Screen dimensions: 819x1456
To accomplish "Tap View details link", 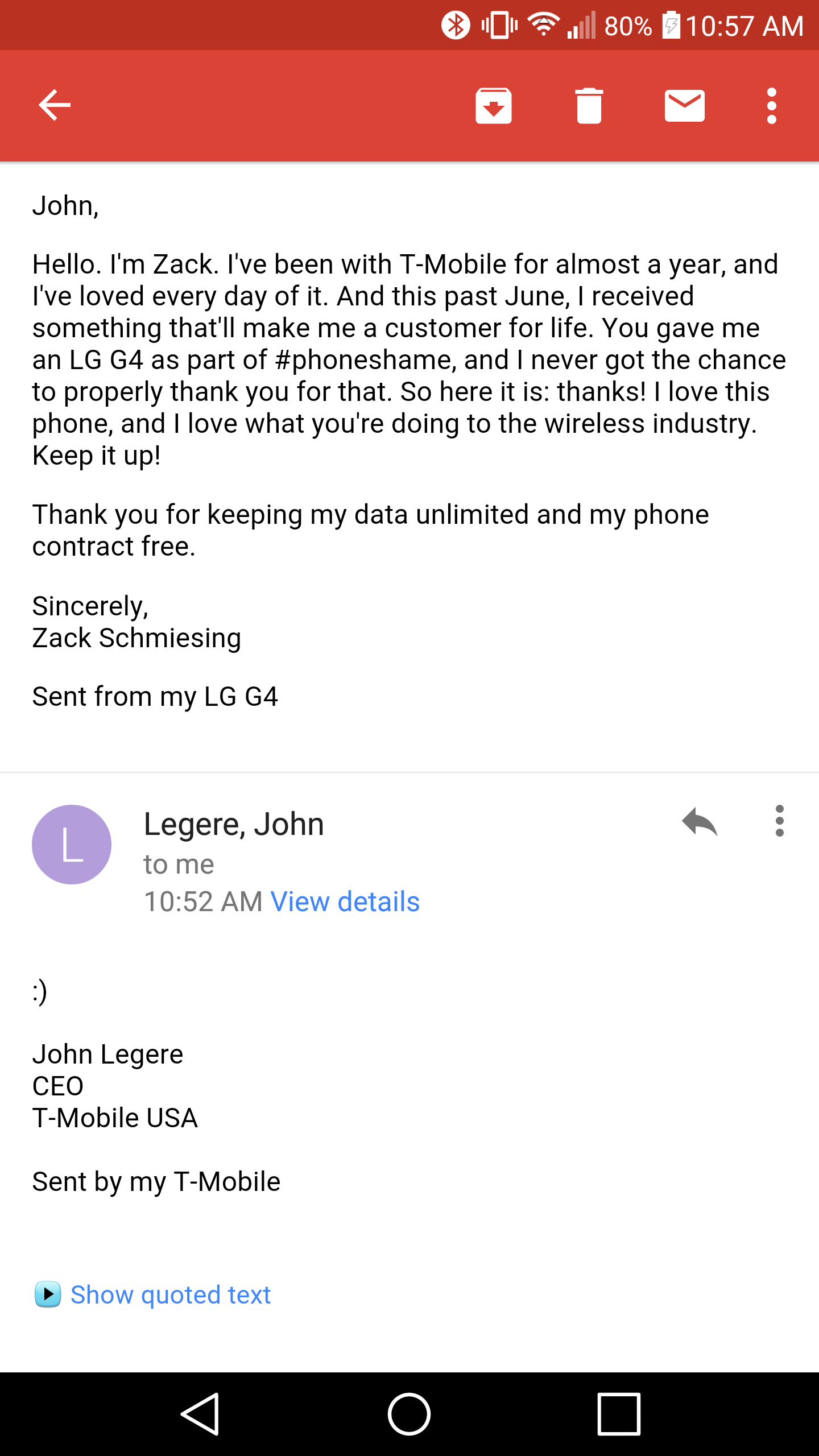I will 345,901.
